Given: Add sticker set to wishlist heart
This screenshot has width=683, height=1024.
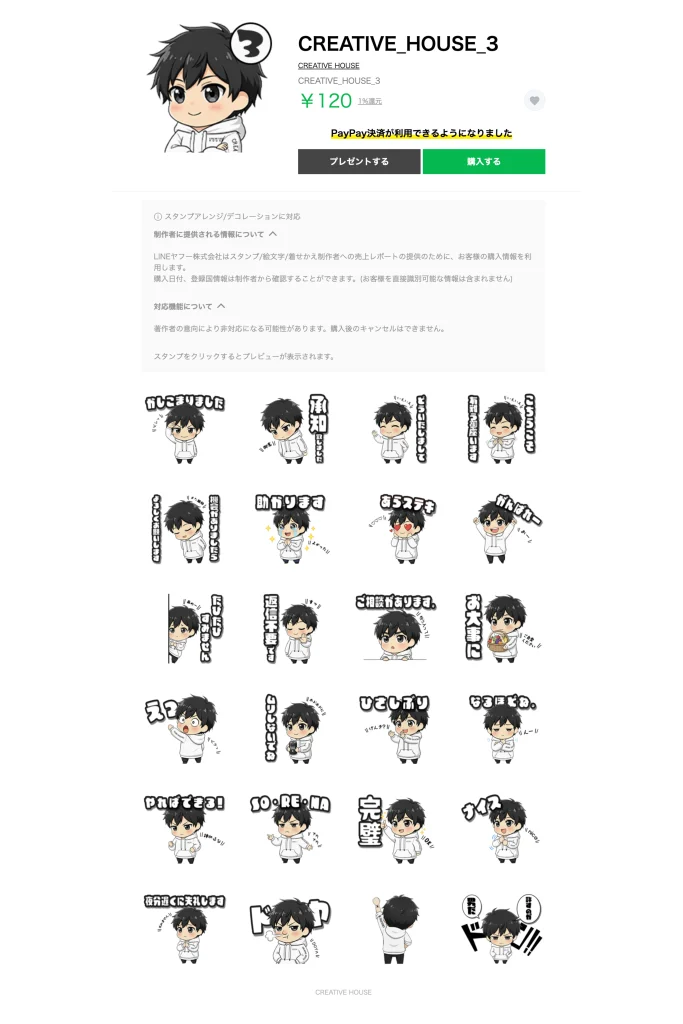Looking at the screenshot, I should tap(534, 100).
